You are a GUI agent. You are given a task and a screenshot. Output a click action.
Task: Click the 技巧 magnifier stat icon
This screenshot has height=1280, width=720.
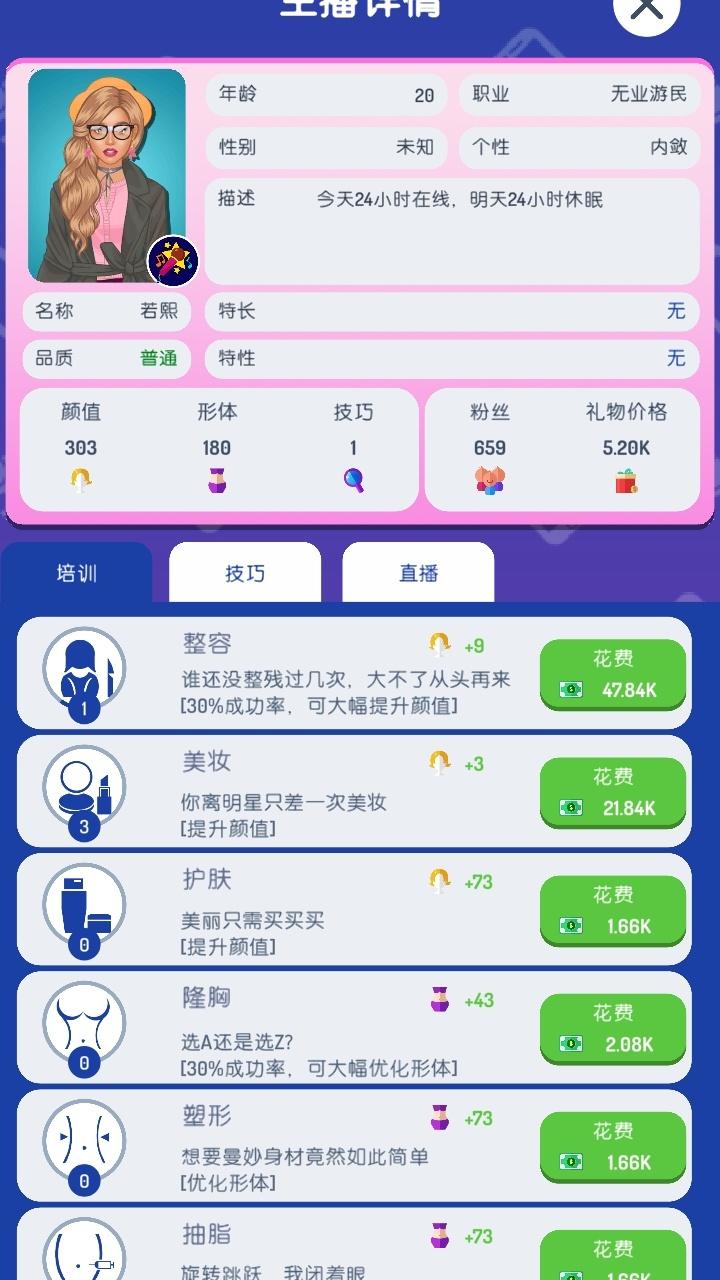coord(352,481)
